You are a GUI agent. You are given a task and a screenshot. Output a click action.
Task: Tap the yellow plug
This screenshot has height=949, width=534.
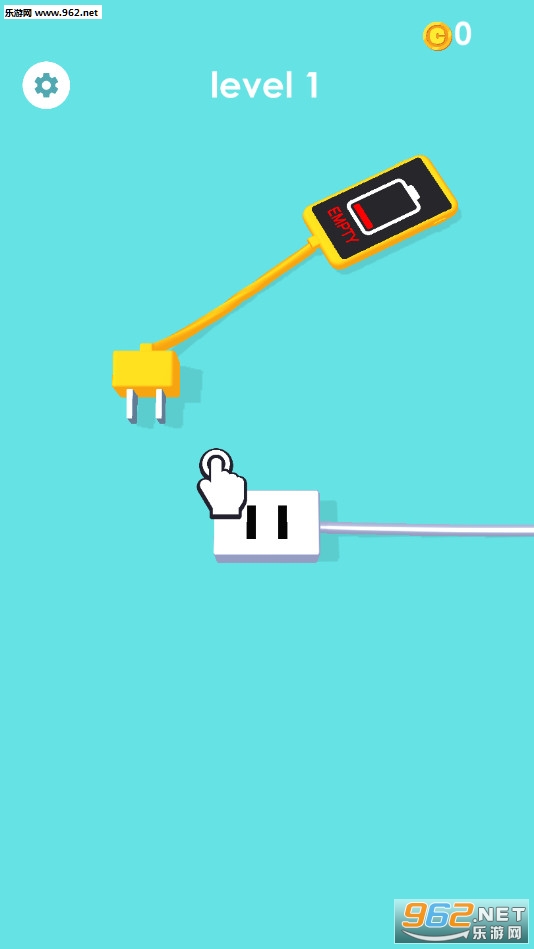point(146,382)
